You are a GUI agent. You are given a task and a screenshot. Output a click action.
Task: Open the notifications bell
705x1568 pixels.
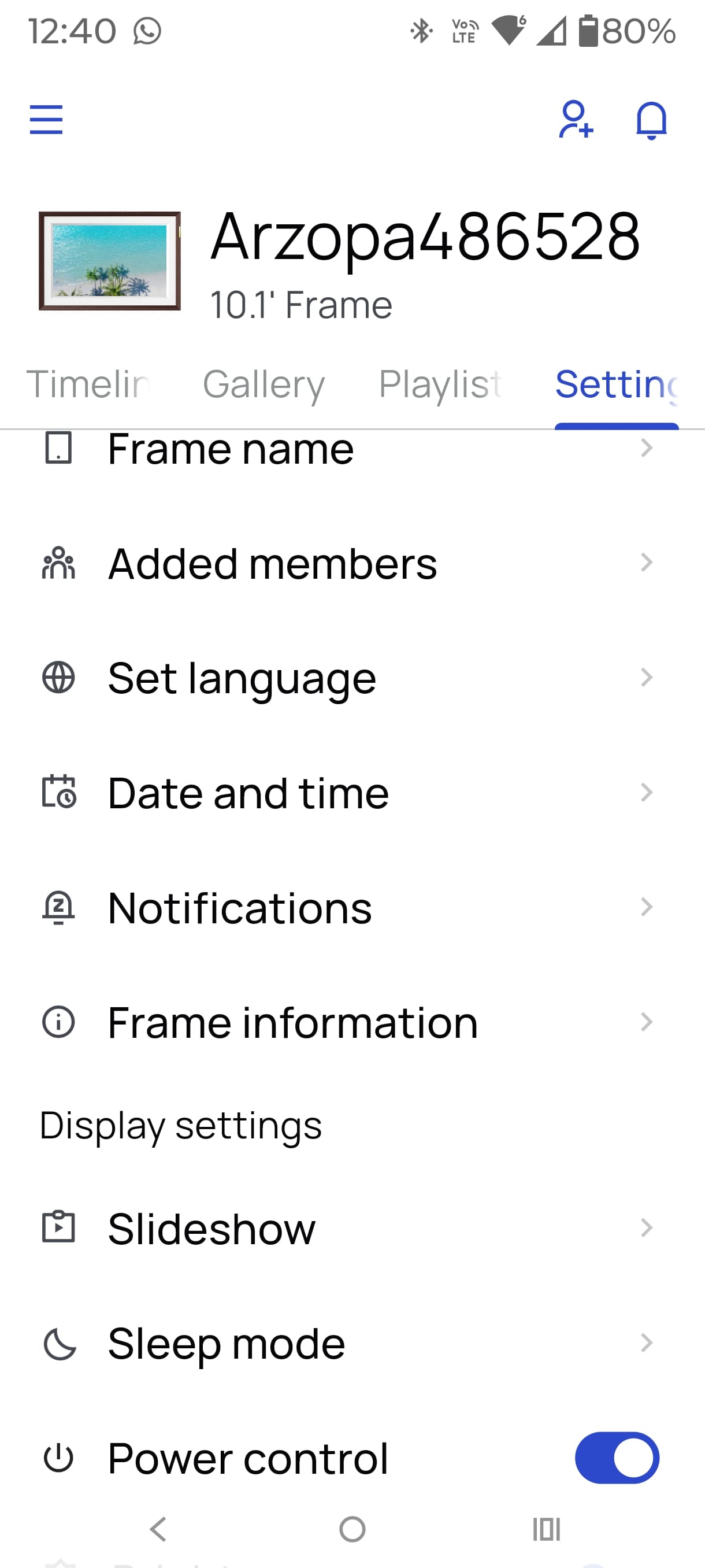pos(651,120)
